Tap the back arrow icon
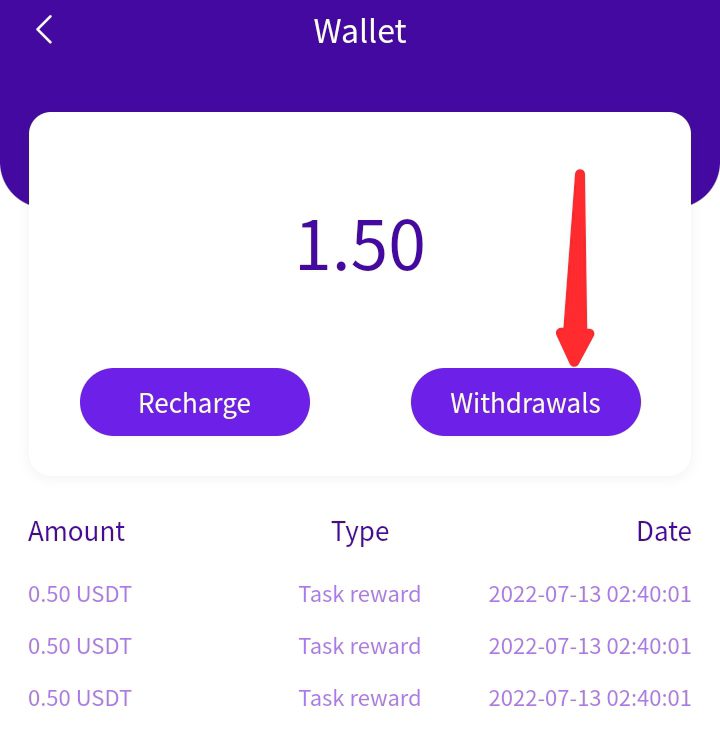The image size is (720, 738). click(44, 30)
